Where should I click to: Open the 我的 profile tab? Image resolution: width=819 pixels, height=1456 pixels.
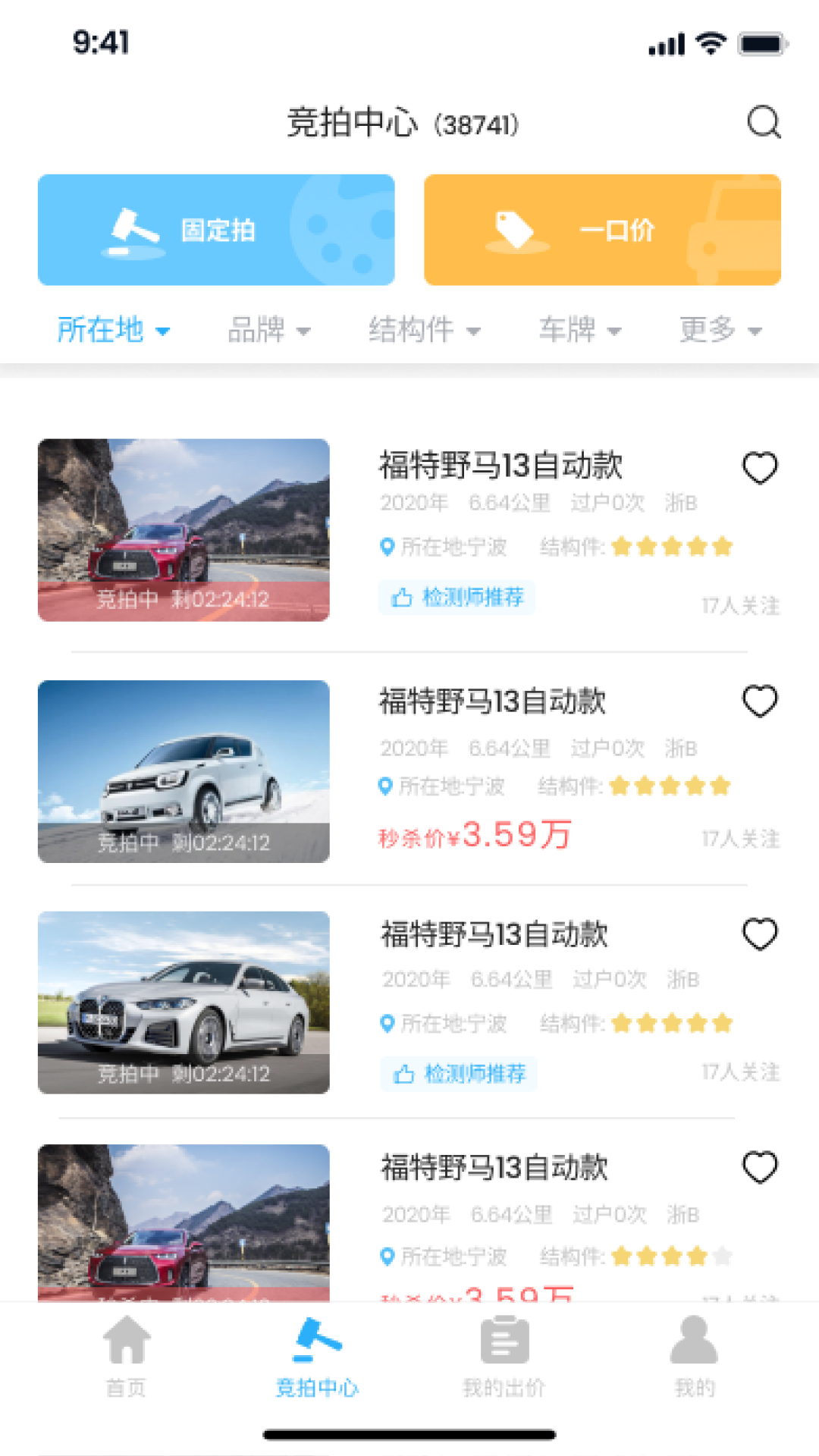coord(694,1357)
